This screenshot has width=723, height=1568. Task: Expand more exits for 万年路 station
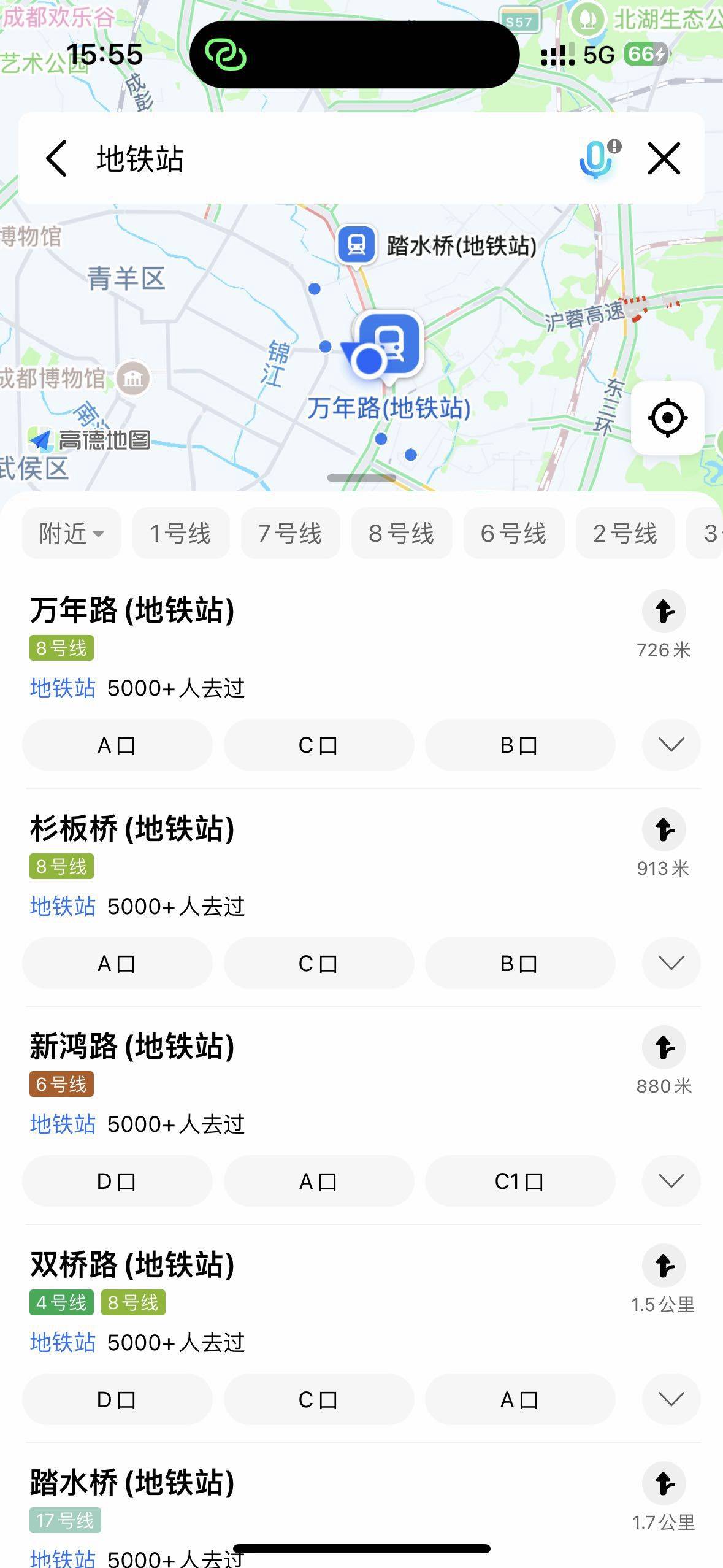(671, 745)
